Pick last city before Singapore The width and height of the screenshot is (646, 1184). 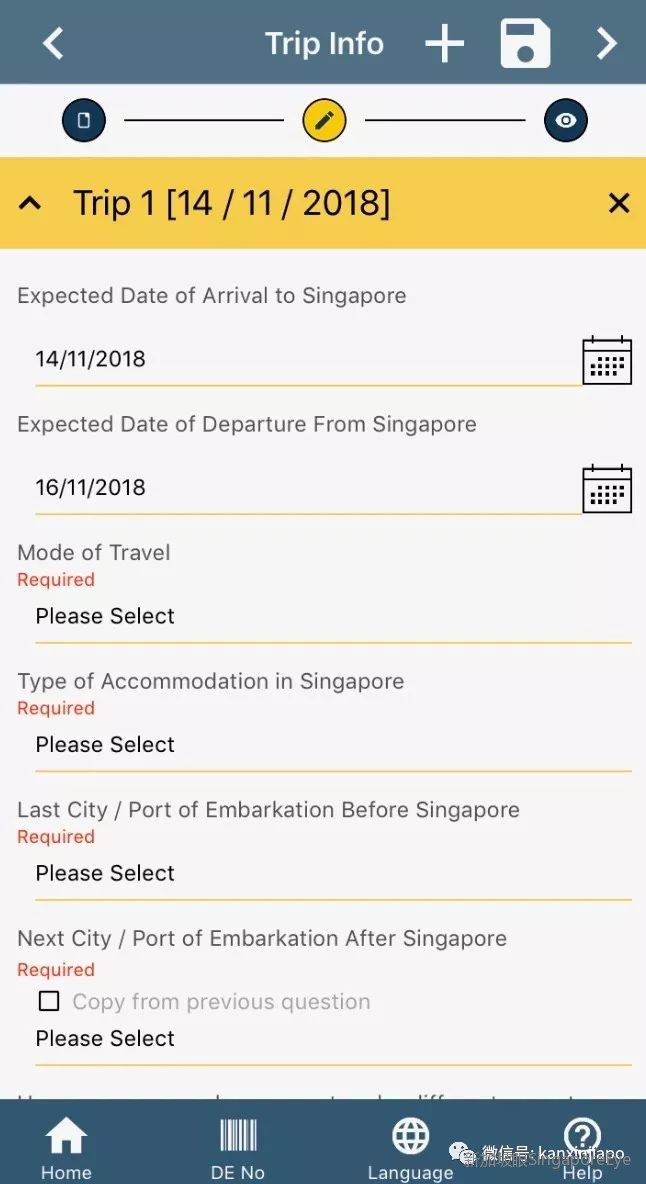(x=332, y=873)
